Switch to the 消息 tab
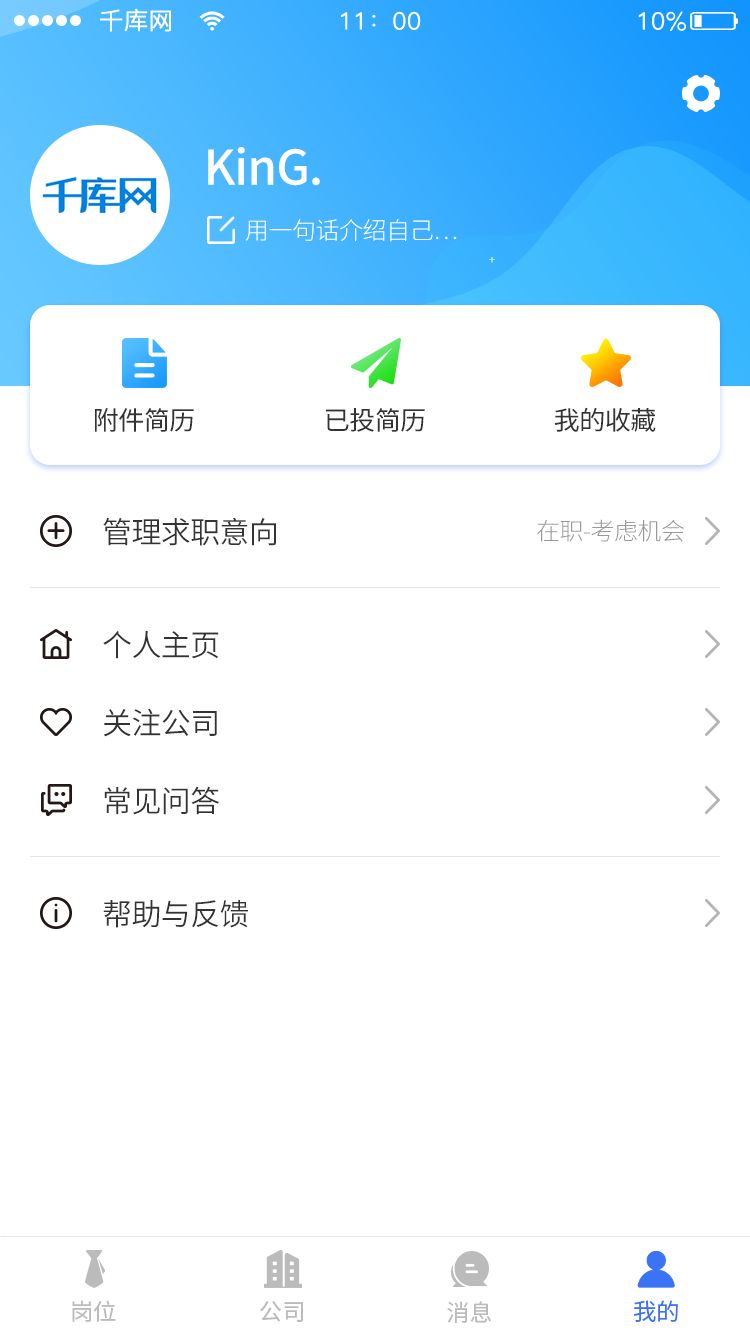 469,1286
